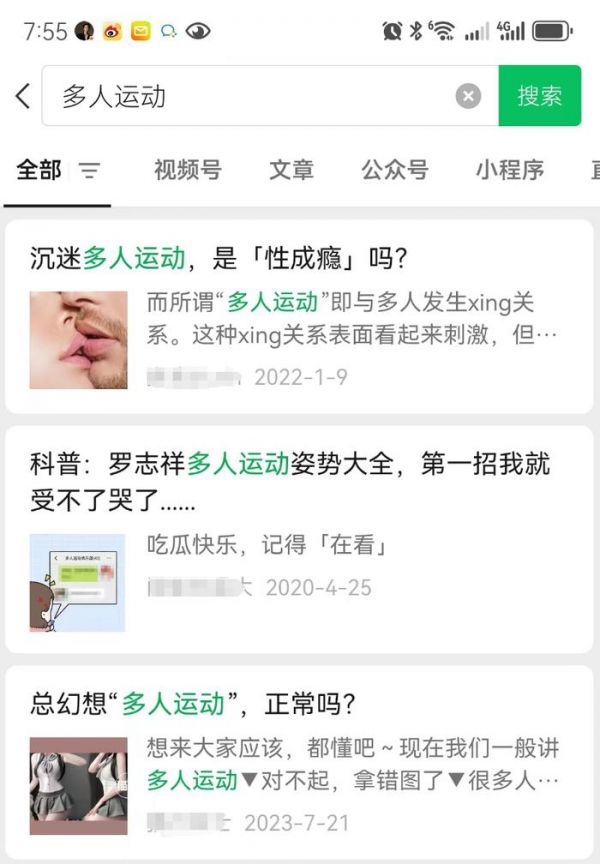
Task: Open the 科普：罗志祥多人运动姿势大全 article
Action: 290,480
